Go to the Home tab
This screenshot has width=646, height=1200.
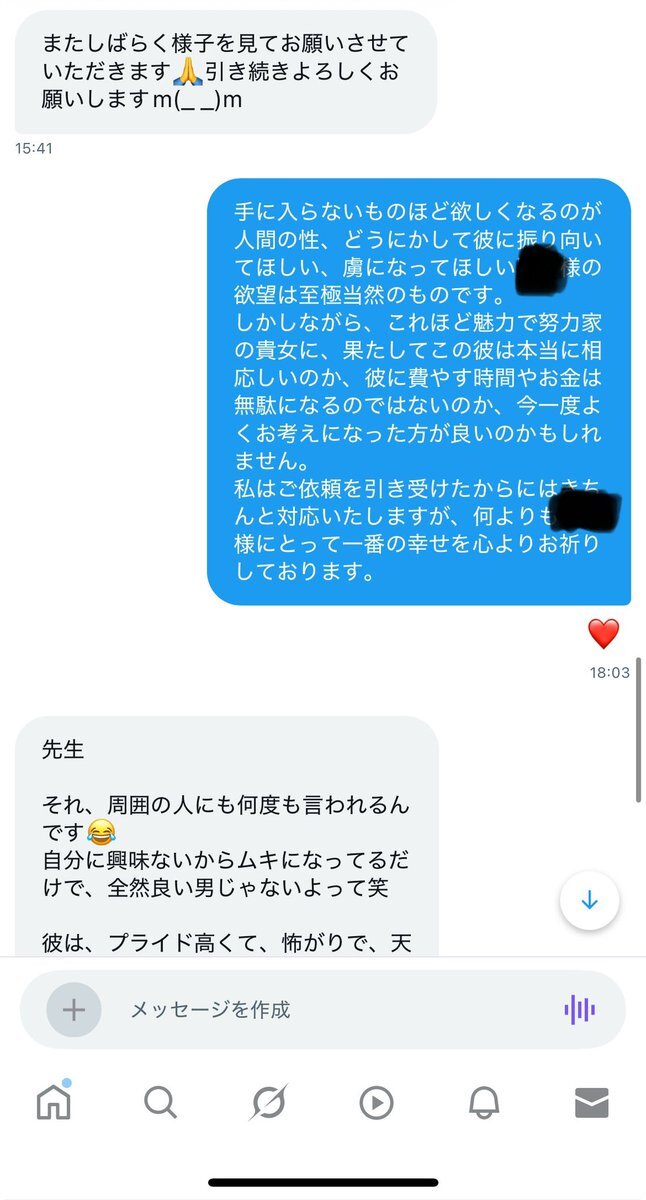pos(54,1102)
